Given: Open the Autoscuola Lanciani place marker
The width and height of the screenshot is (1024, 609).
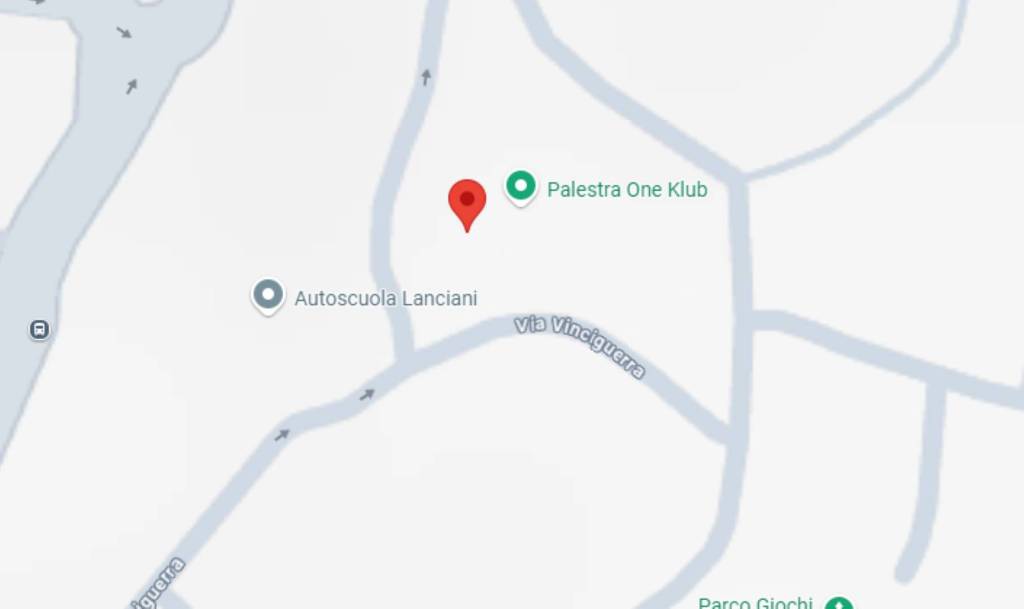Looking at the screenshot, I should pos(268,296).
